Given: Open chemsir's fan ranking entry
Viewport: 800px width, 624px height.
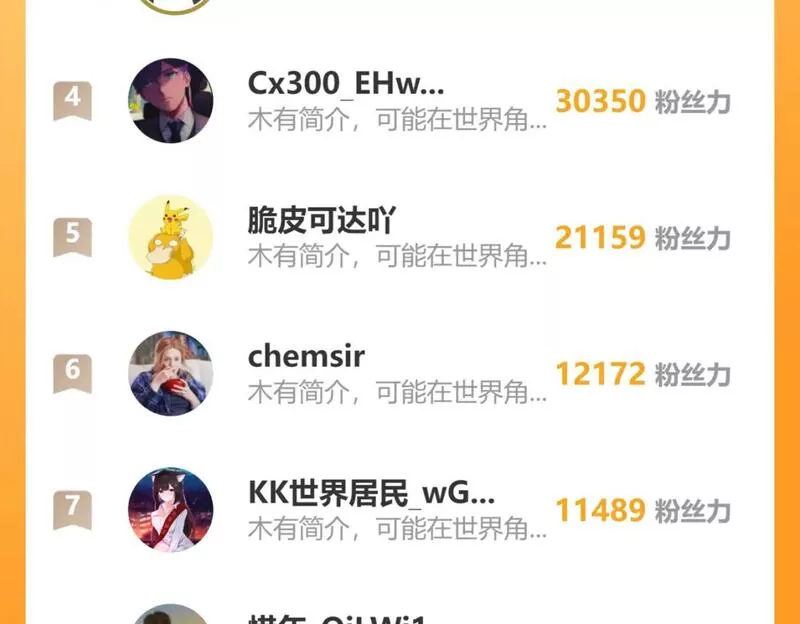Looking at the screenshot, I should pos(306,357).
